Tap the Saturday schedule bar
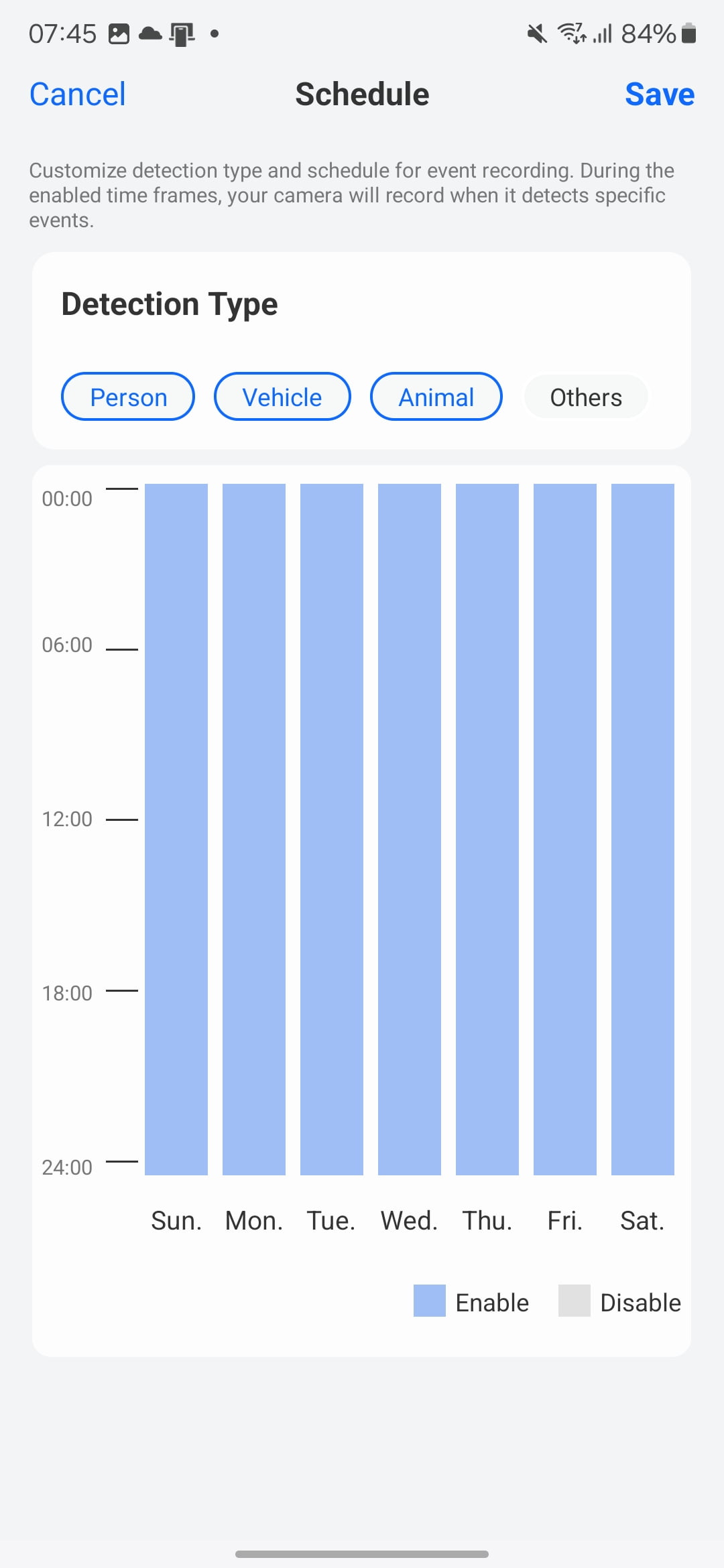 pos(643,829)
